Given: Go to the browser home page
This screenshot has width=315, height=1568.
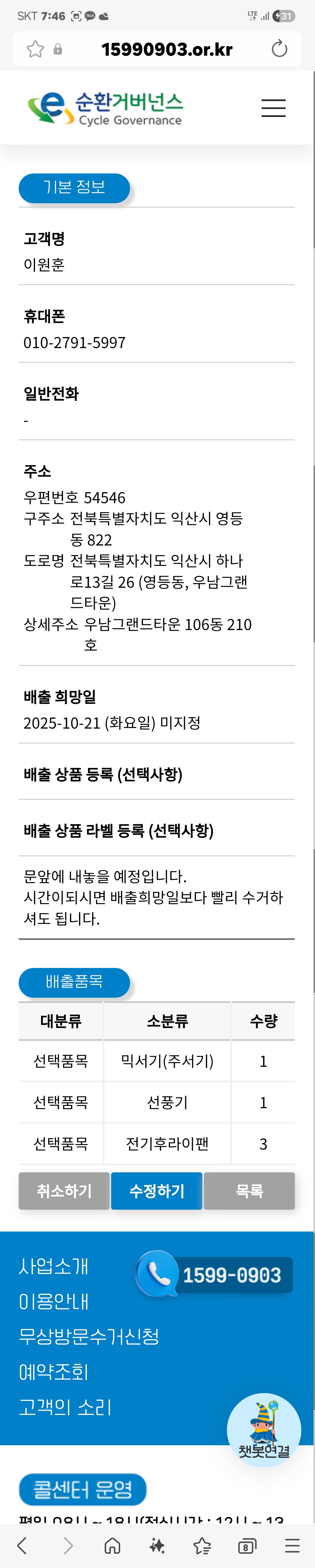Looking at the screenshot, I should coord(112,1545).
